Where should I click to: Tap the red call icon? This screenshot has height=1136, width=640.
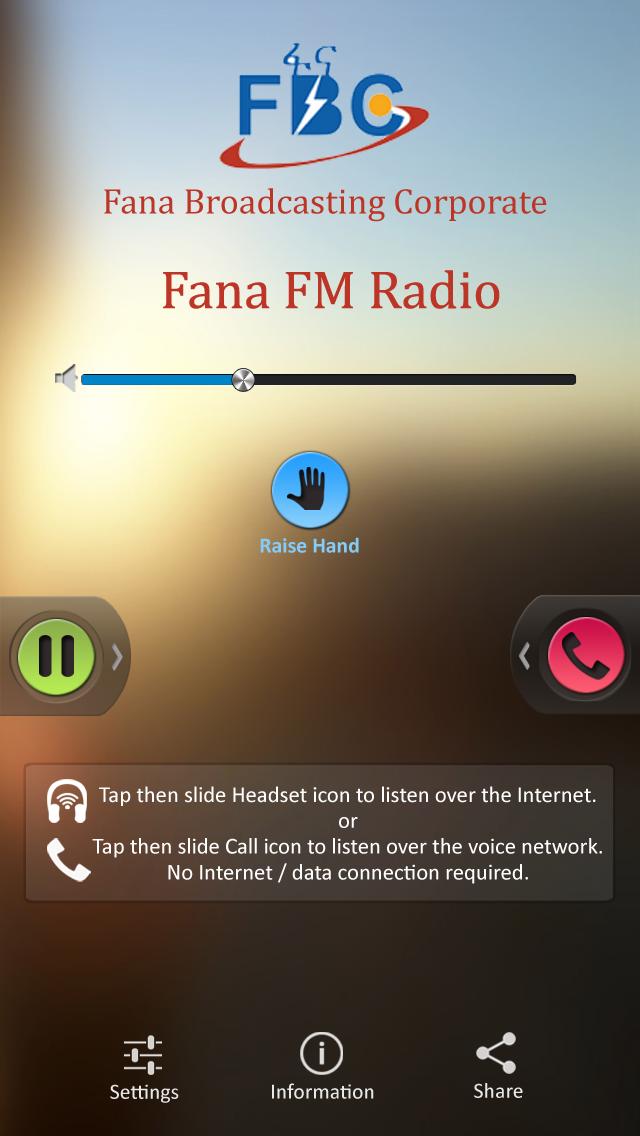coord(585,656)
